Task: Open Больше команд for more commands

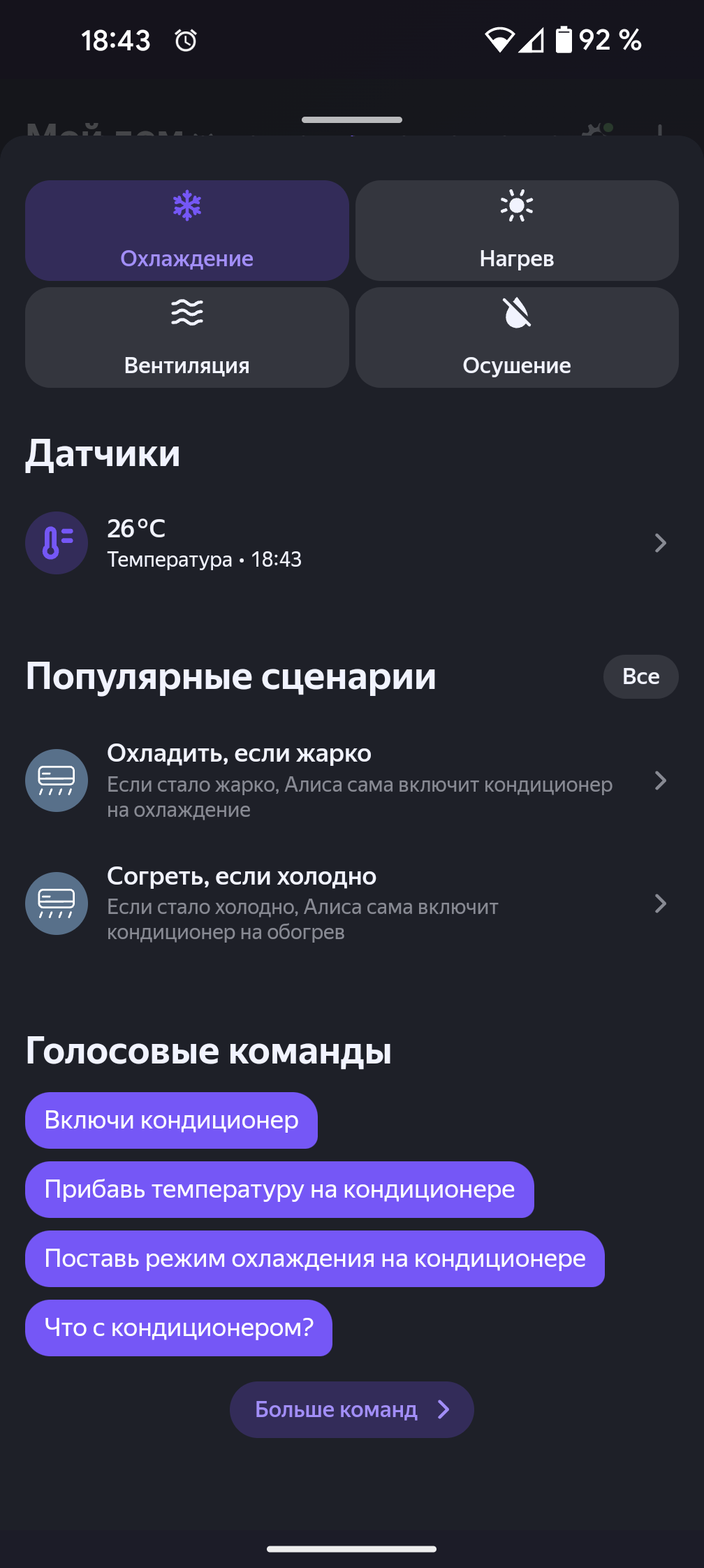Action: 351,1409
